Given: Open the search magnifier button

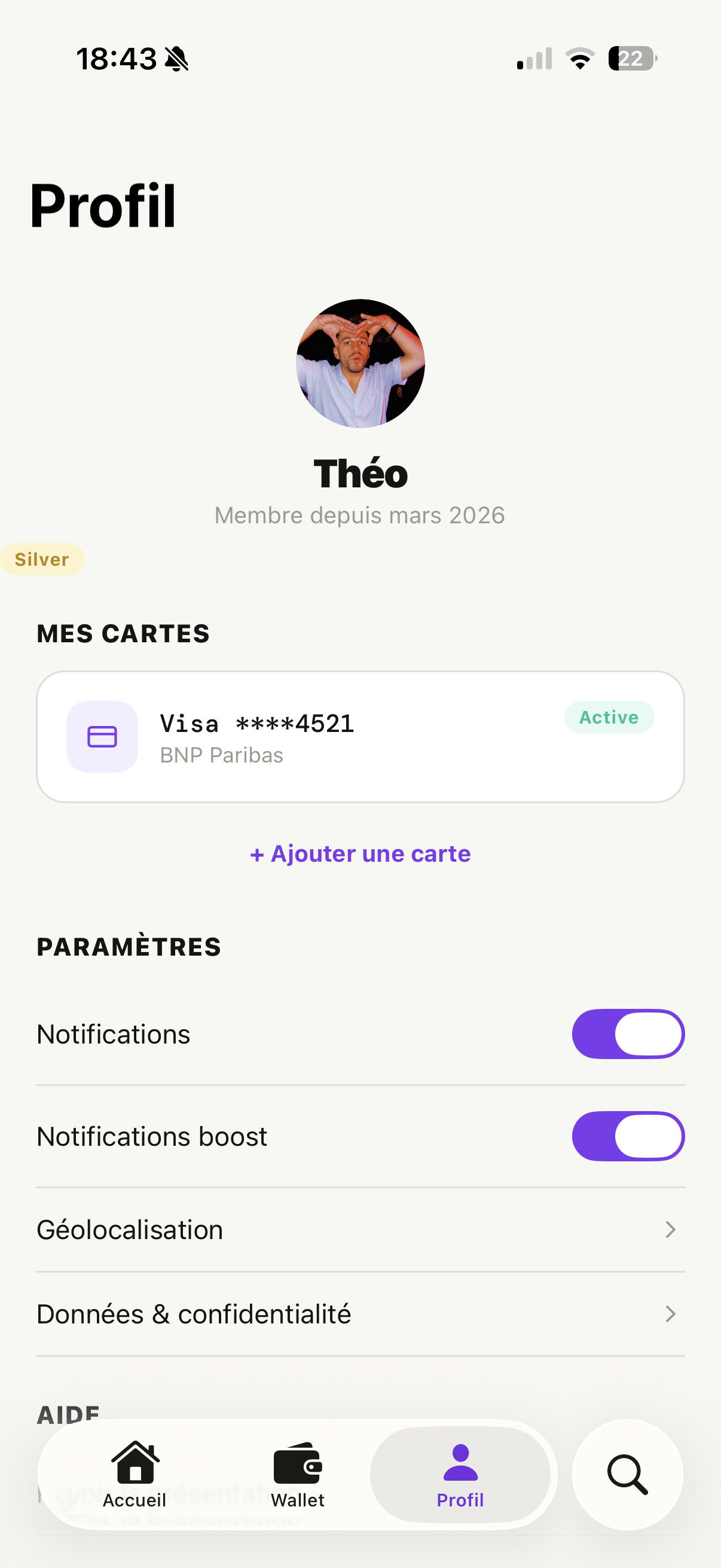Looking at the screenshot, I should click(627, 1474).
